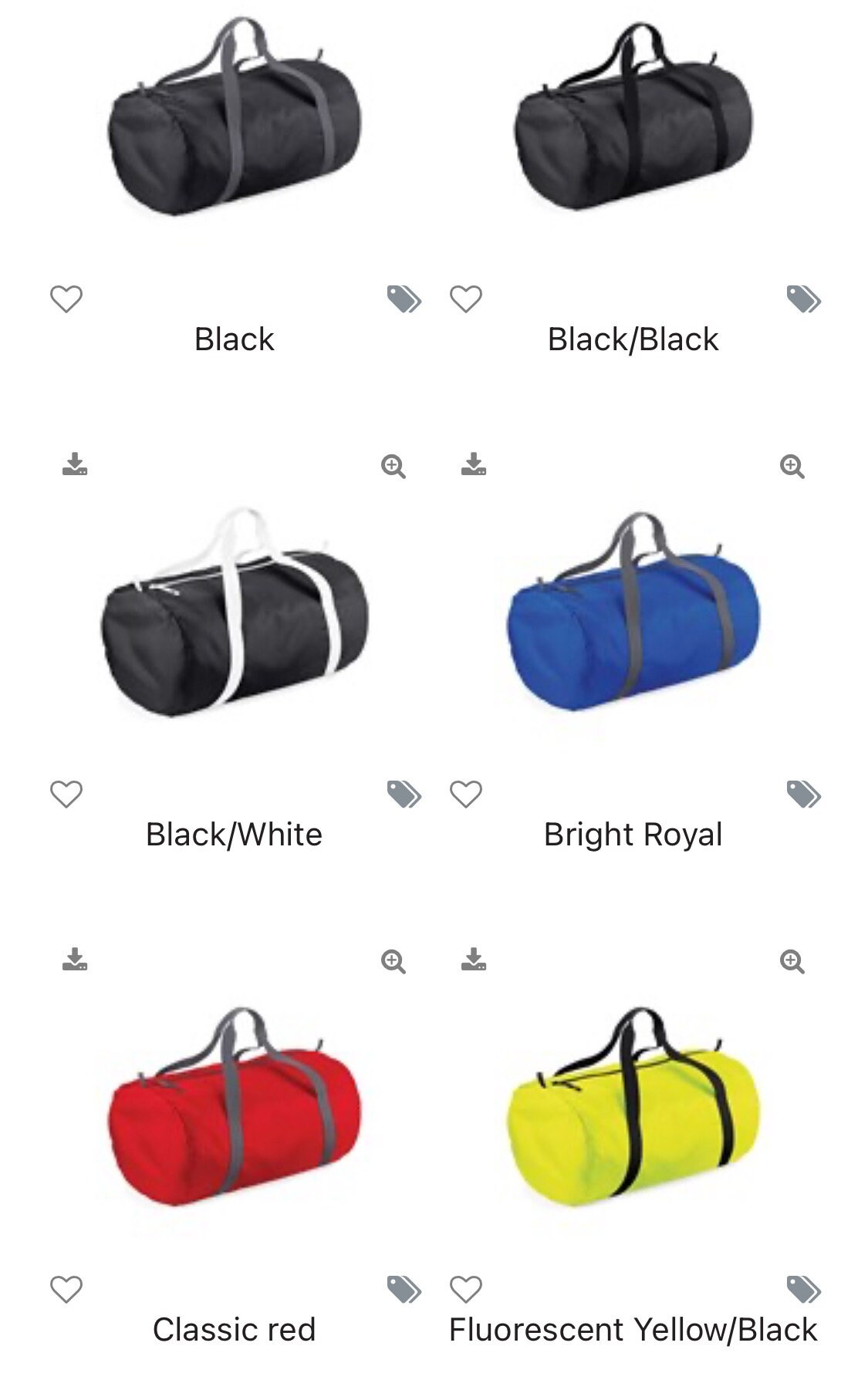Download the Fluorescent Yellow/Black image
The width and height of the screenshot is (868, 1400).
coord(474,960)
